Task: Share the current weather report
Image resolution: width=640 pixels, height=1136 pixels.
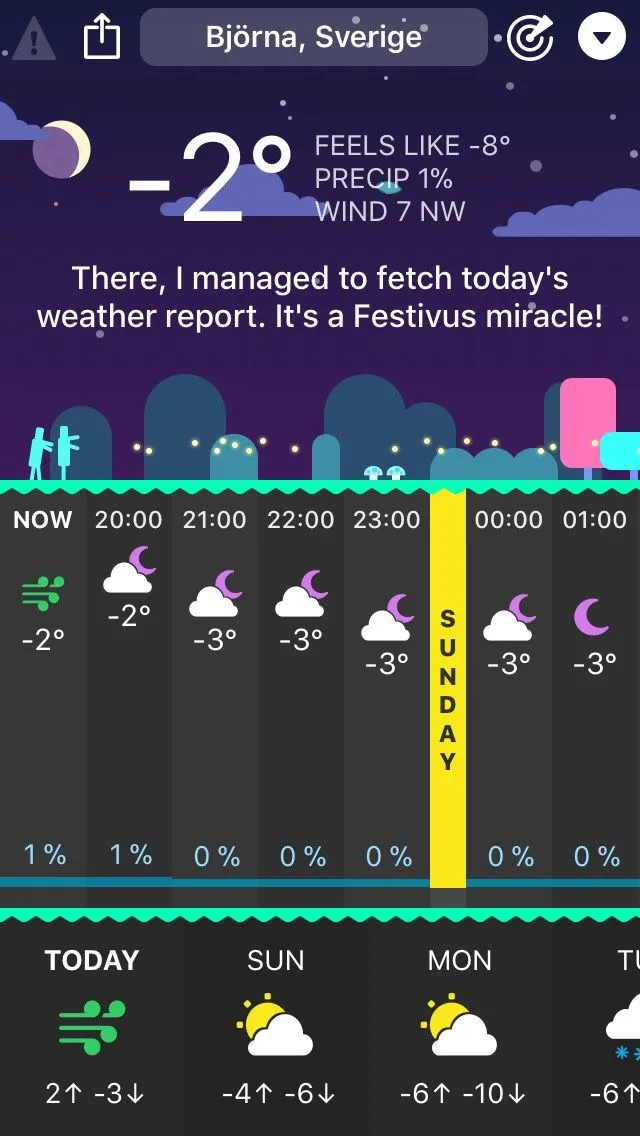Action: (x=101, y=39)
